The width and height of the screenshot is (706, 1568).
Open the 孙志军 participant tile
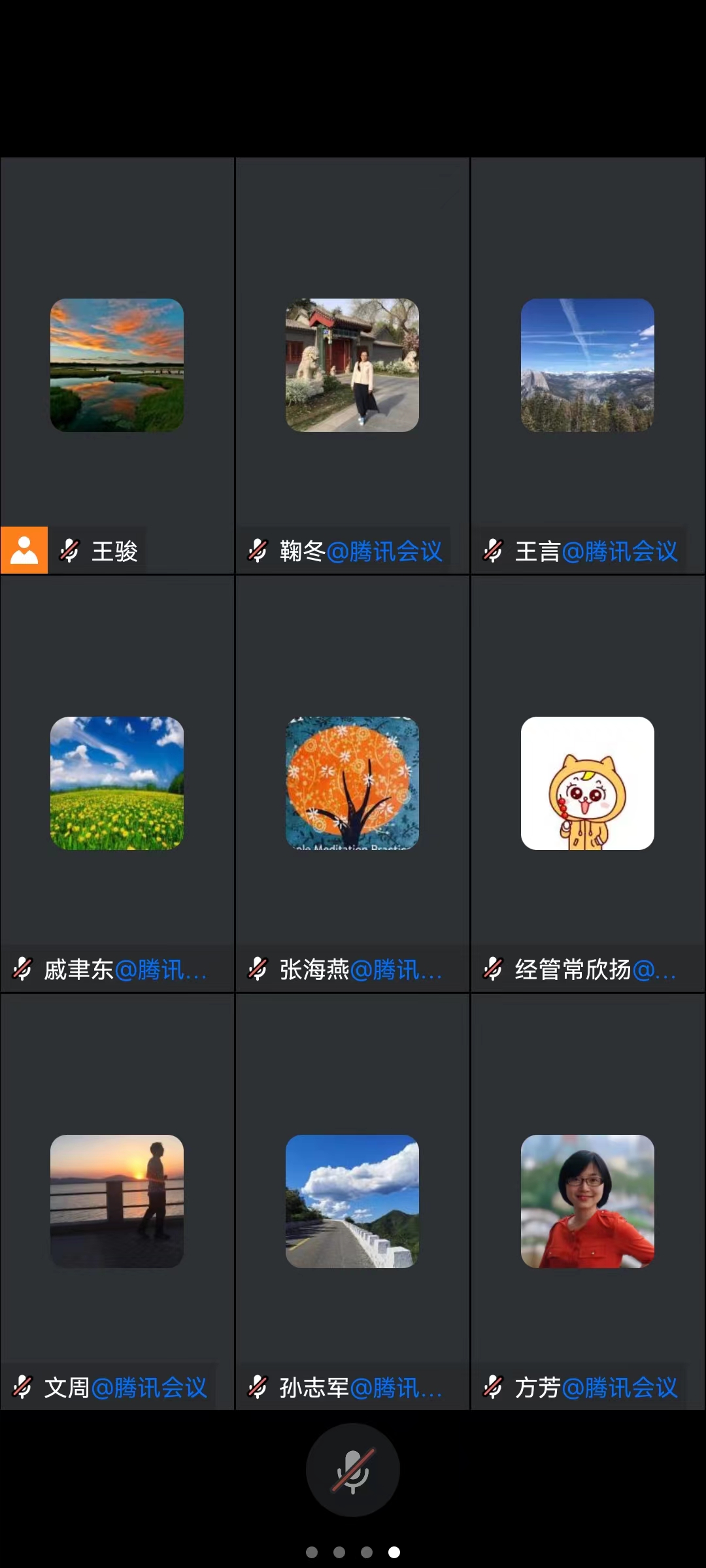pos(352,1201)
